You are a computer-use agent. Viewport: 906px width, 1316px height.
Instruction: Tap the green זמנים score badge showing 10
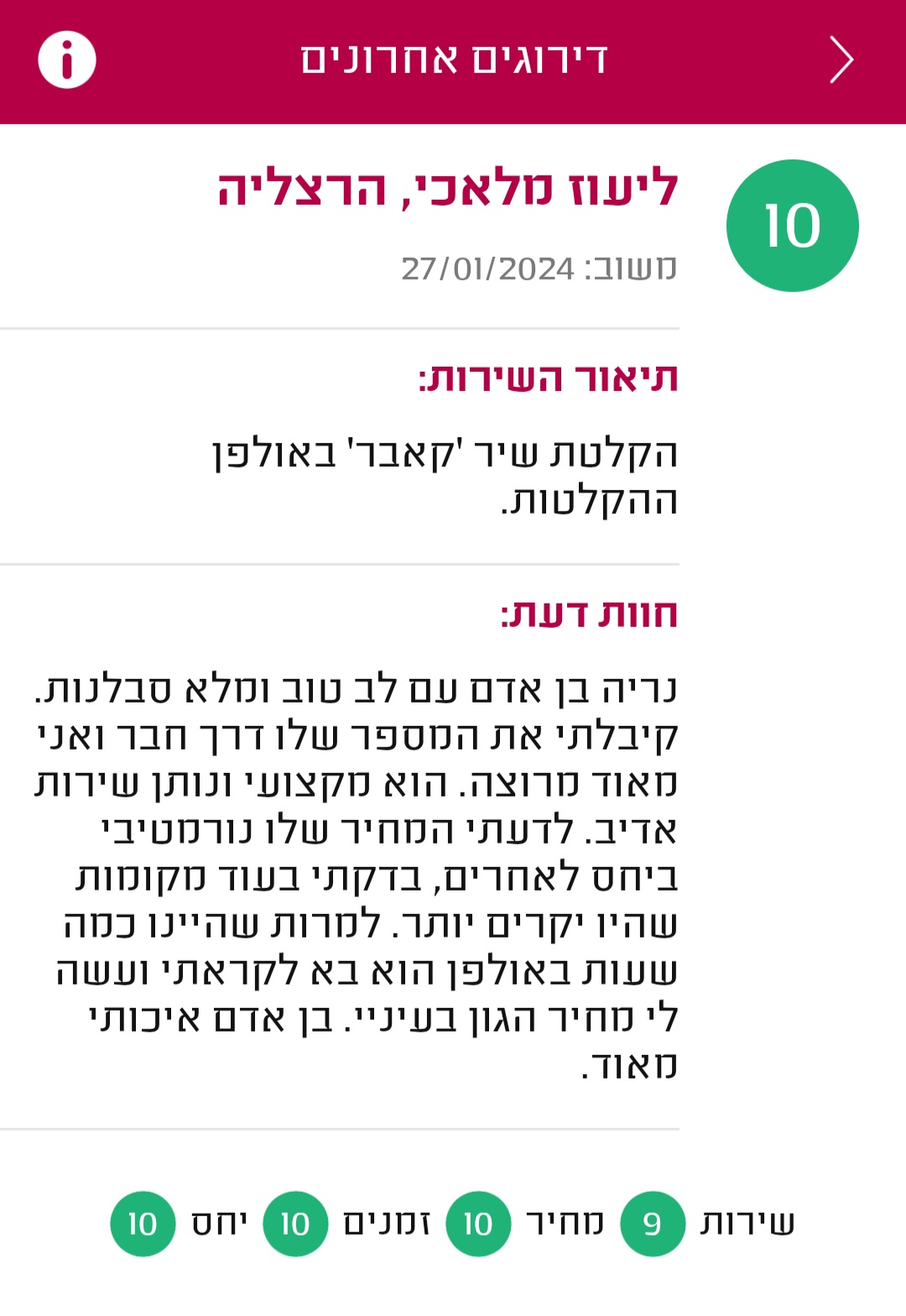294,1222
